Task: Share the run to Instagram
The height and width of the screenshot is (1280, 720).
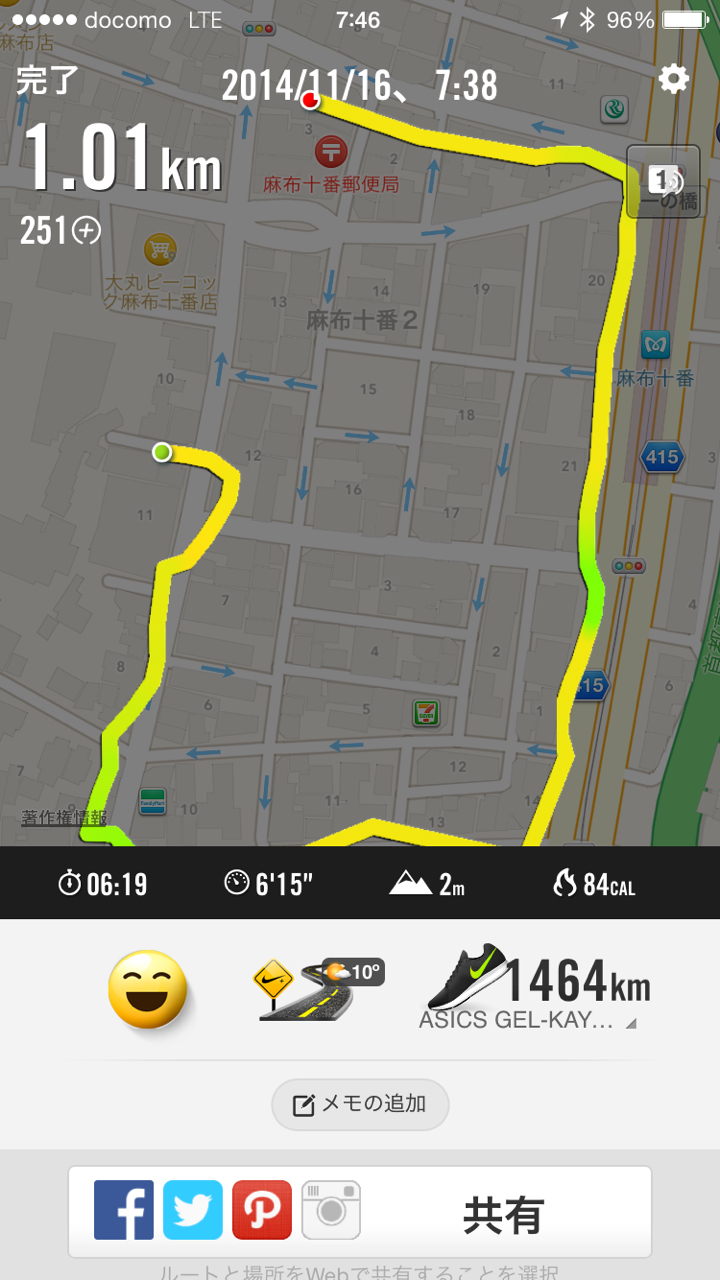Action: point(331,1210)
